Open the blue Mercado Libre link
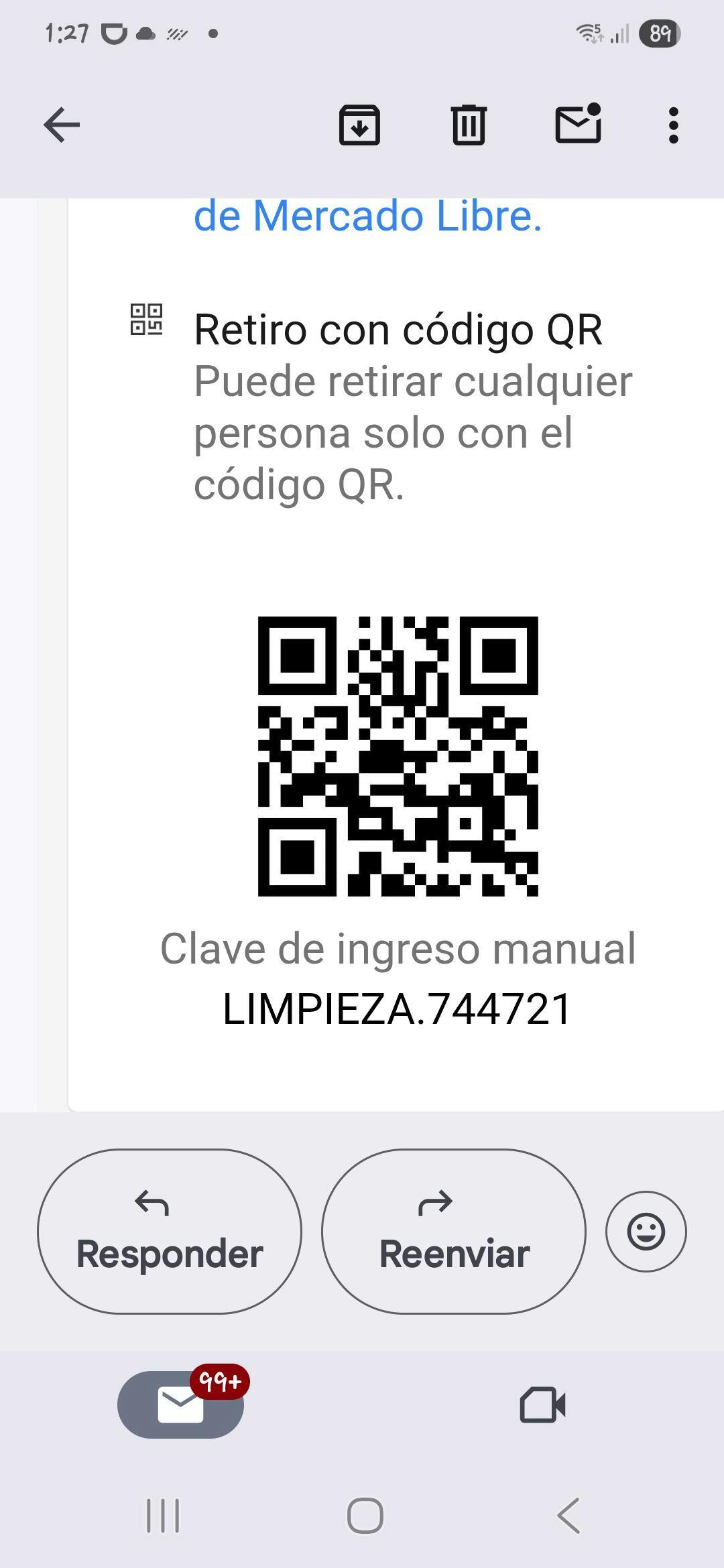724x1568 pixels. tap(367, 216)
